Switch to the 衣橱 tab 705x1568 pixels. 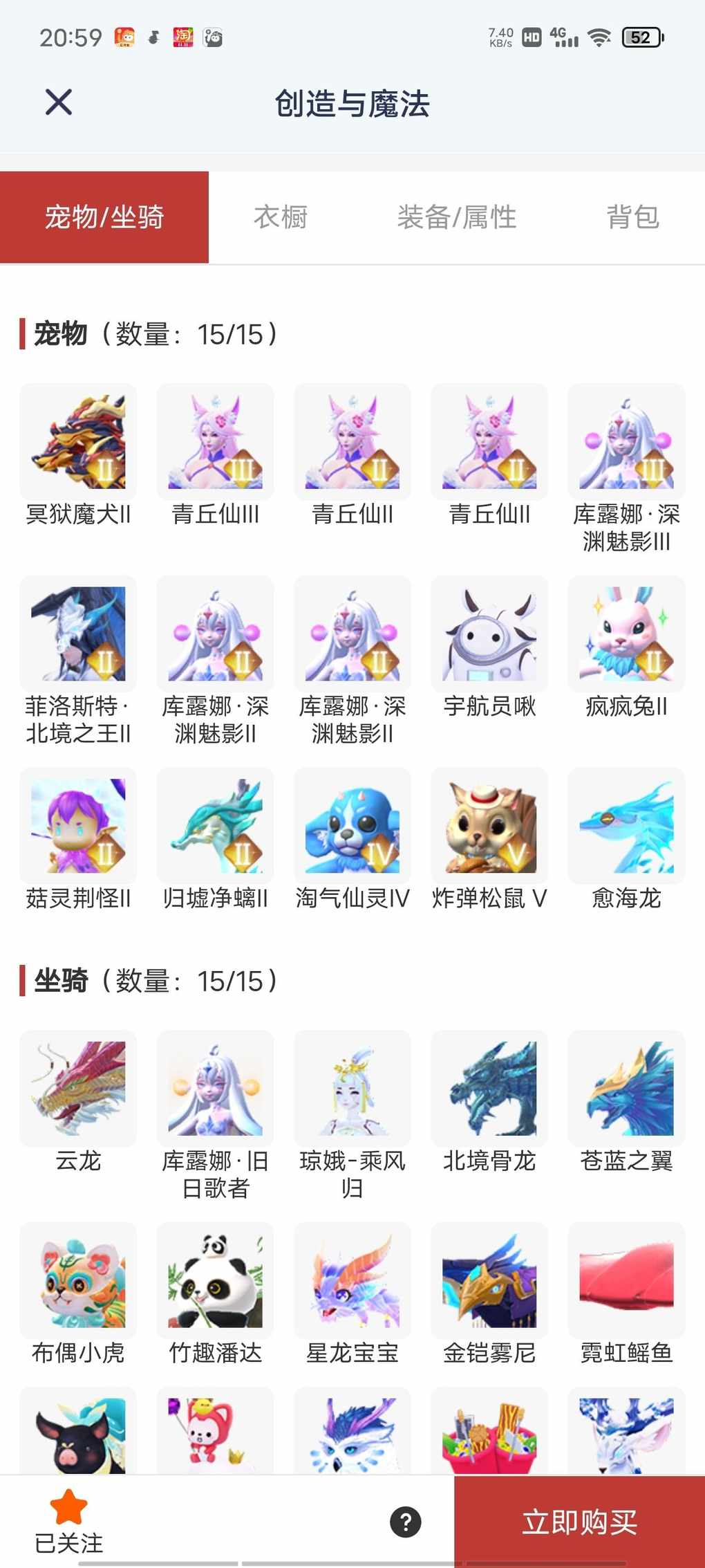[x=281, y=217]
